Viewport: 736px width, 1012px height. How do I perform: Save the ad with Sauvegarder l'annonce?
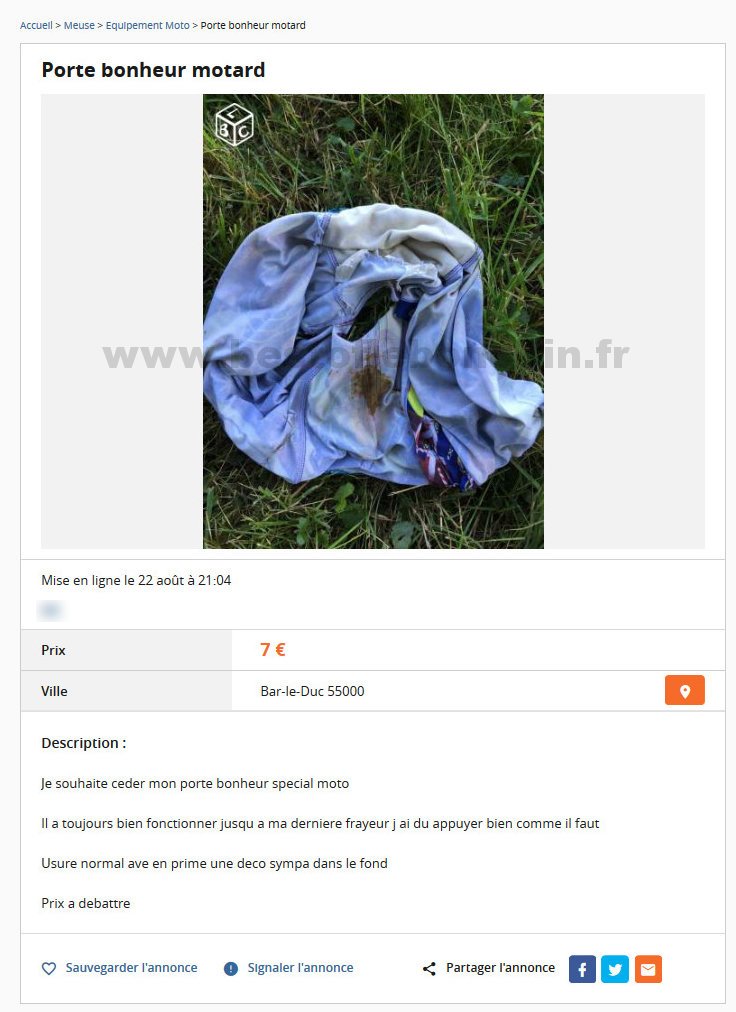120,968
